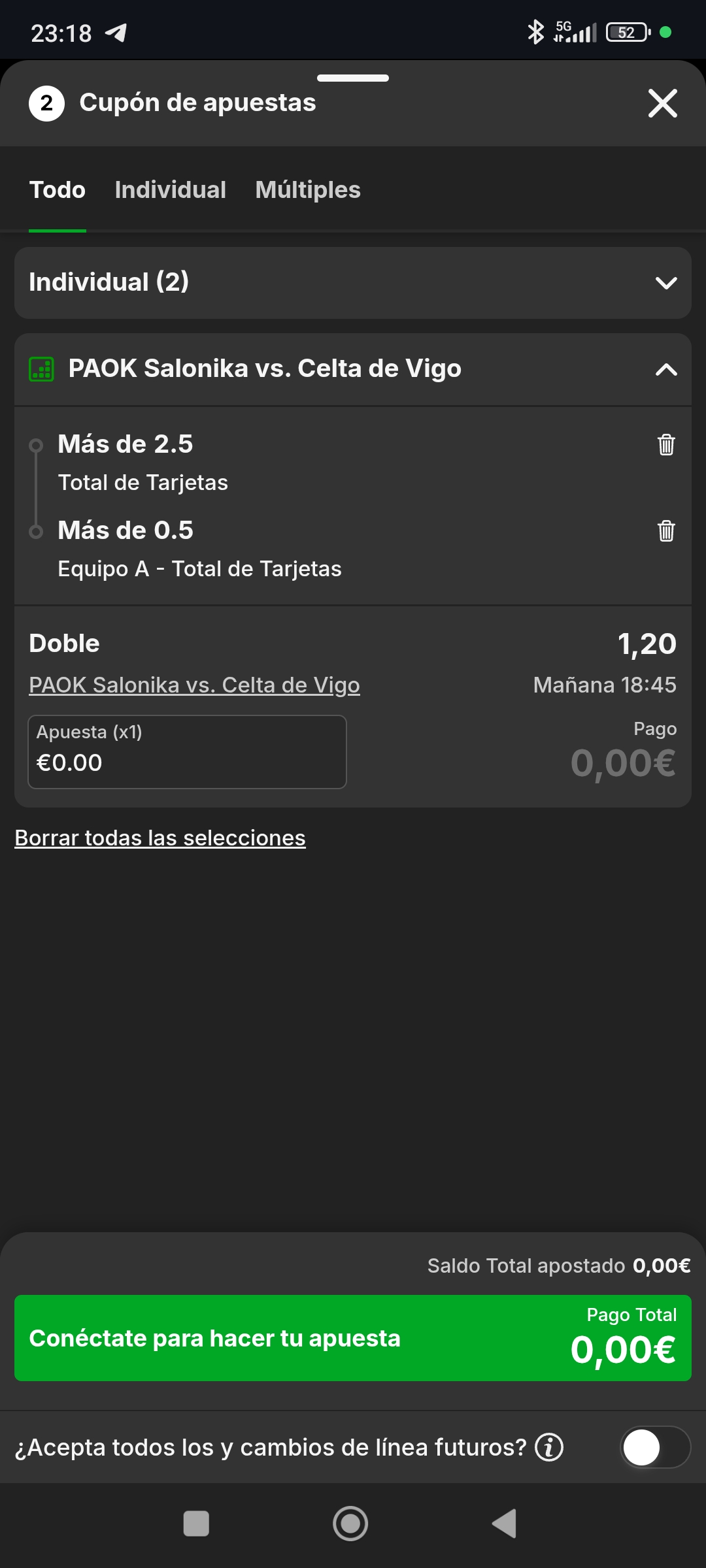Collapse the PAOK Salonika vs. Celta de Vigo card
Screen dimensions: 706x1568
click(x=665, y=370)
